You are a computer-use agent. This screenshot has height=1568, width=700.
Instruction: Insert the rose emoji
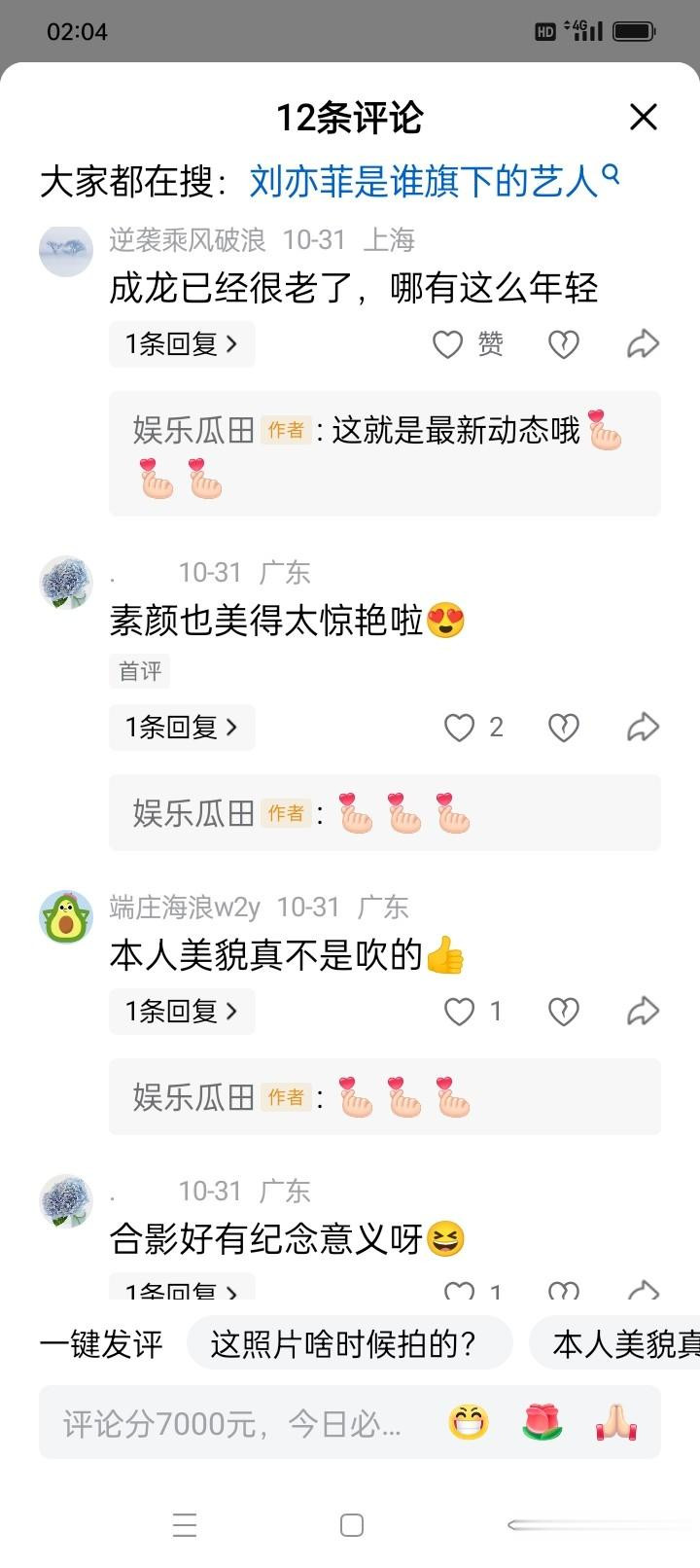click(542, 1423)
